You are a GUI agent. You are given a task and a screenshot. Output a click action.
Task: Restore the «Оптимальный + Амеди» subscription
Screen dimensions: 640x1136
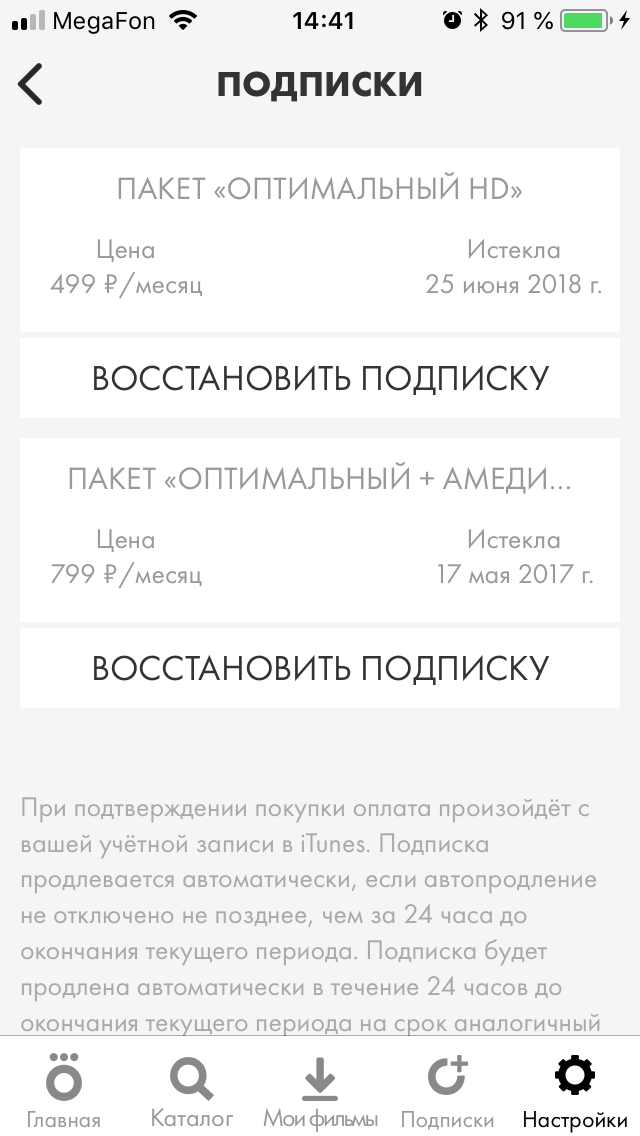tap(320, 668)
